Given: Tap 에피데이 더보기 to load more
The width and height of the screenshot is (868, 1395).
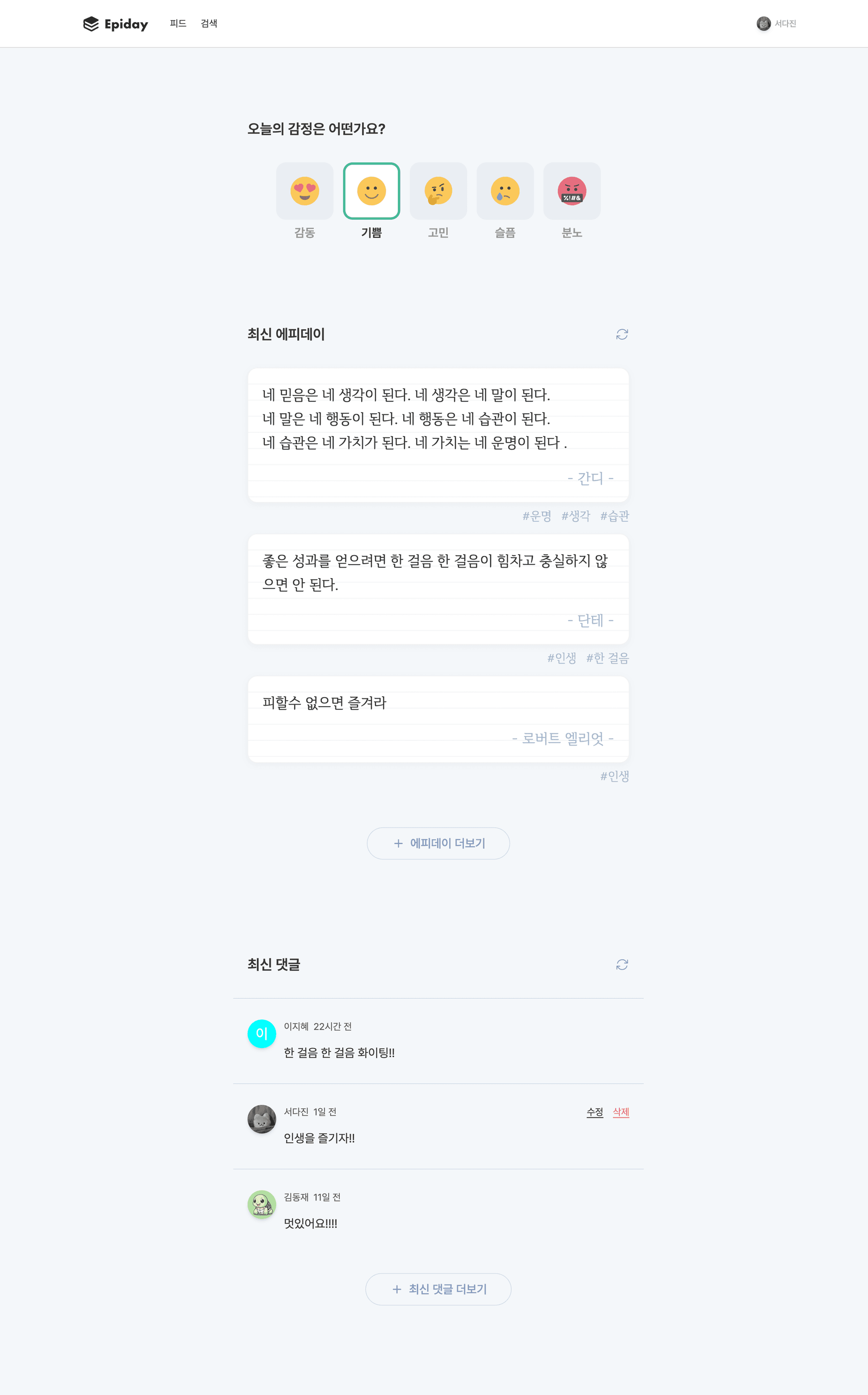Looking at the screenshot, I should [x=438, y=843].
